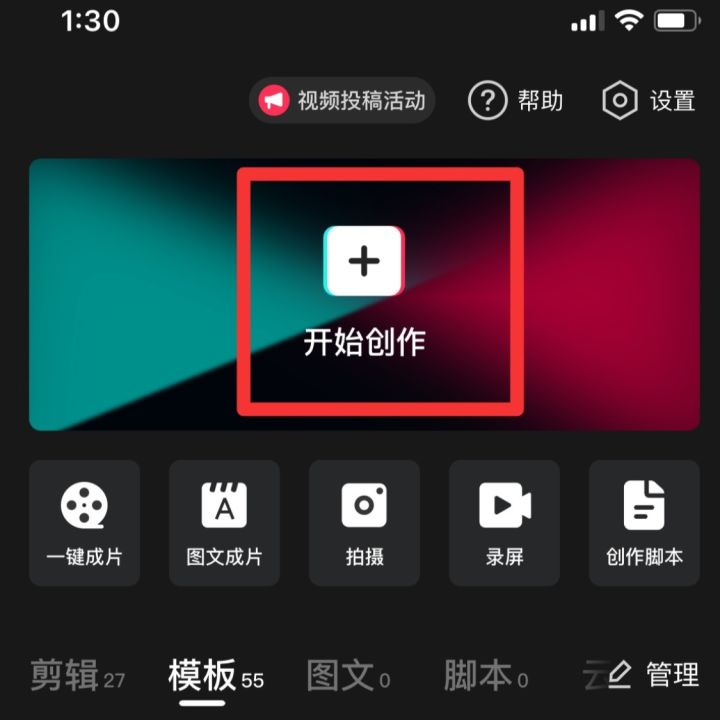Launch the 拍摄 camera tool
The image size is (720, 720).
[364, 522]
